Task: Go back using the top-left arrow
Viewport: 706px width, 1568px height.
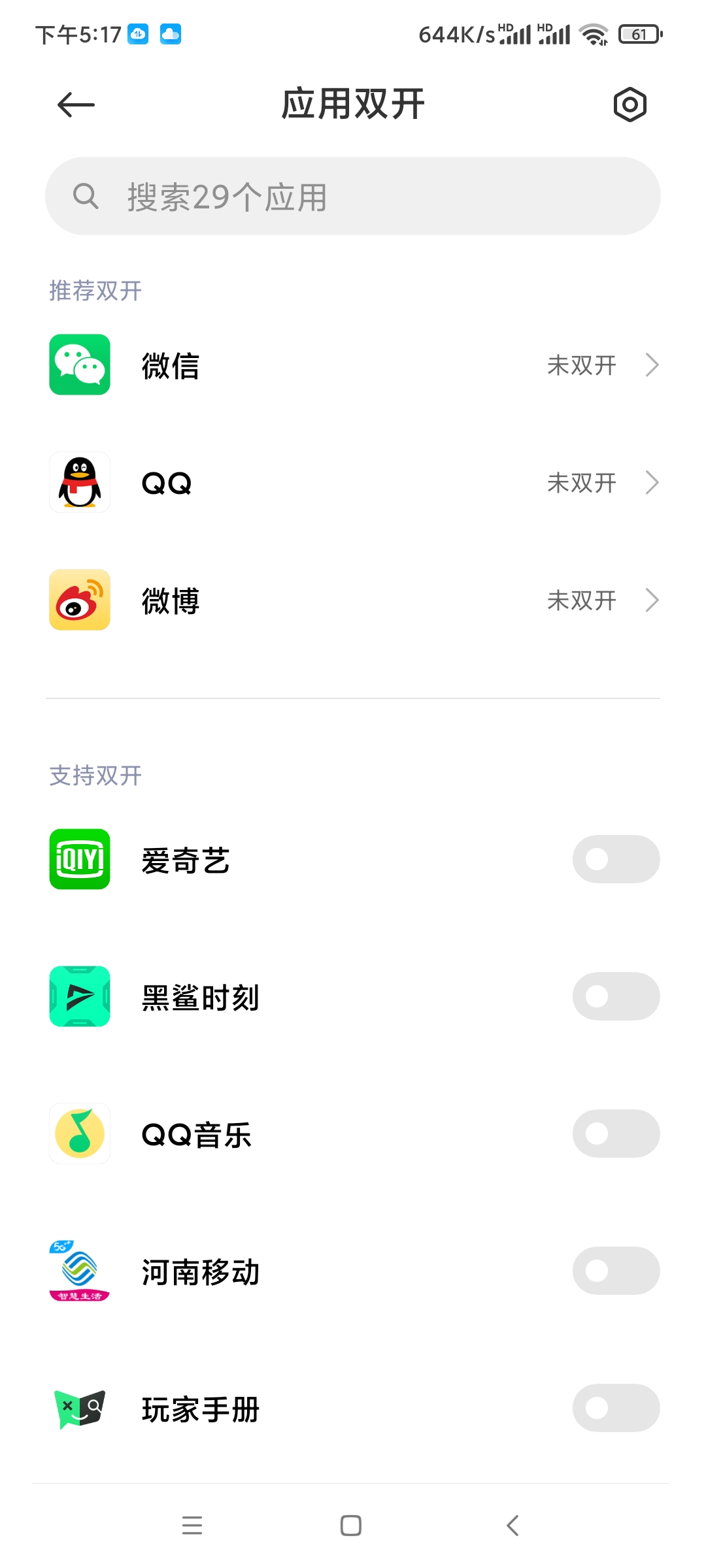Action: tap(76, 105)
